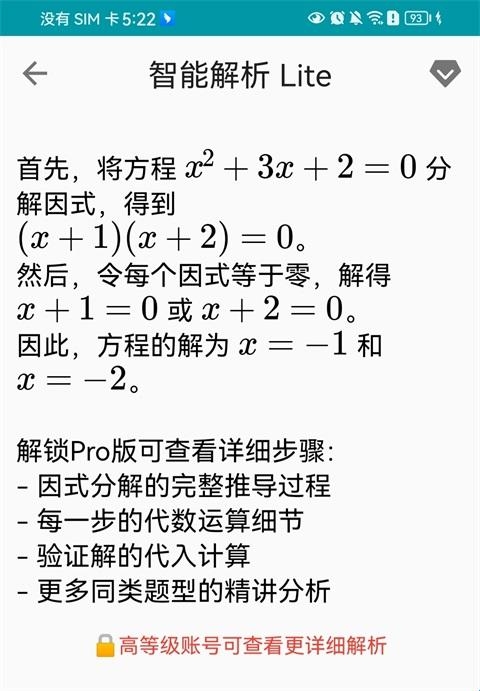480x691 pixels.
Task: Open the diamond Pro upgrade icon
Action: (445, 74)
